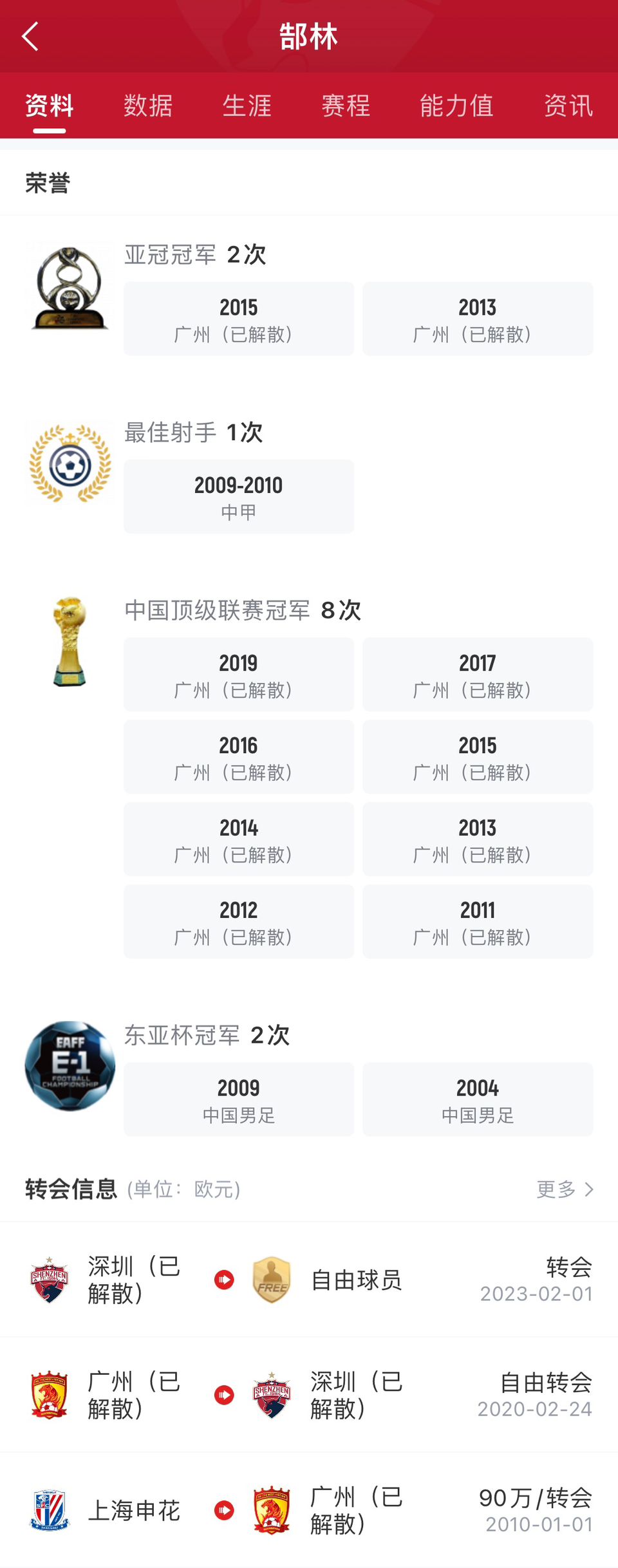Open the 2020-02-24 自由转会 transfer row
This screenshot has width=618, height=1568.
[309, 1395]
